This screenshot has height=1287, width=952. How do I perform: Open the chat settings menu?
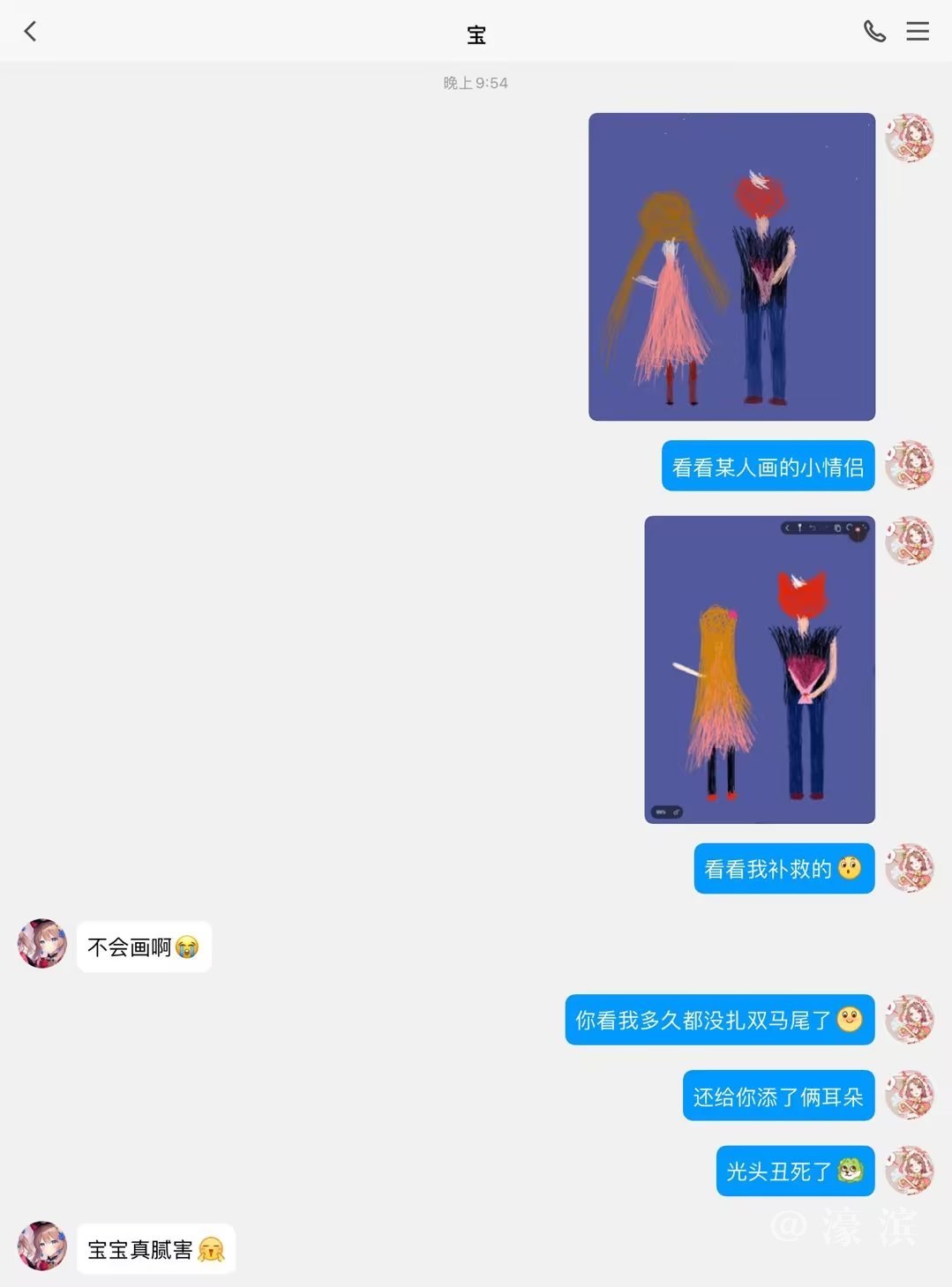(x=918, y=32)
